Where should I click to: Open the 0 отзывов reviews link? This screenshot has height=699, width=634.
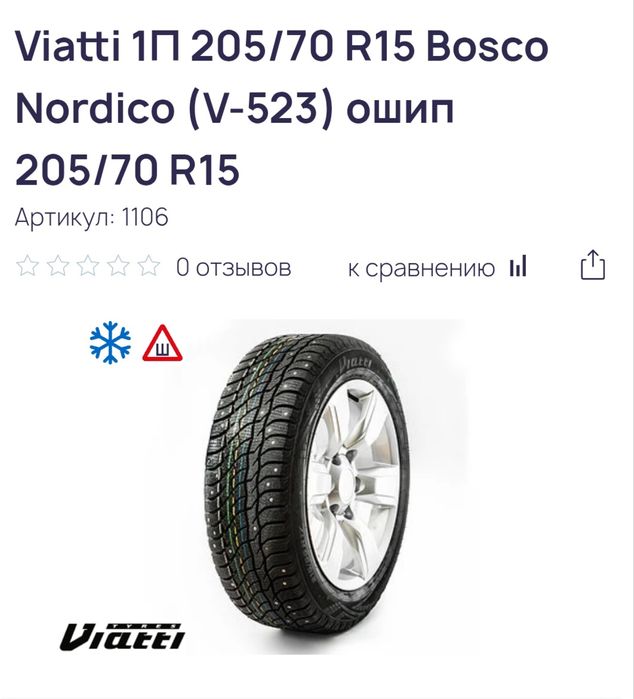(x=233, y=268)
